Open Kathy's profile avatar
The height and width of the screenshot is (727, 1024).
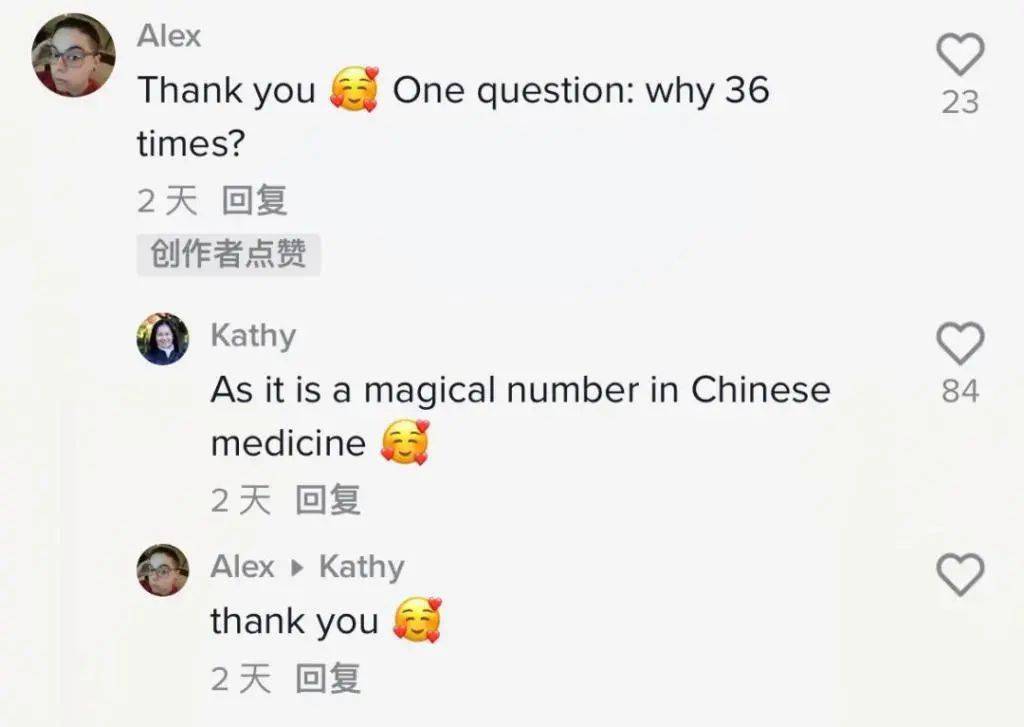pyautogui.click(x=162, y=339)
